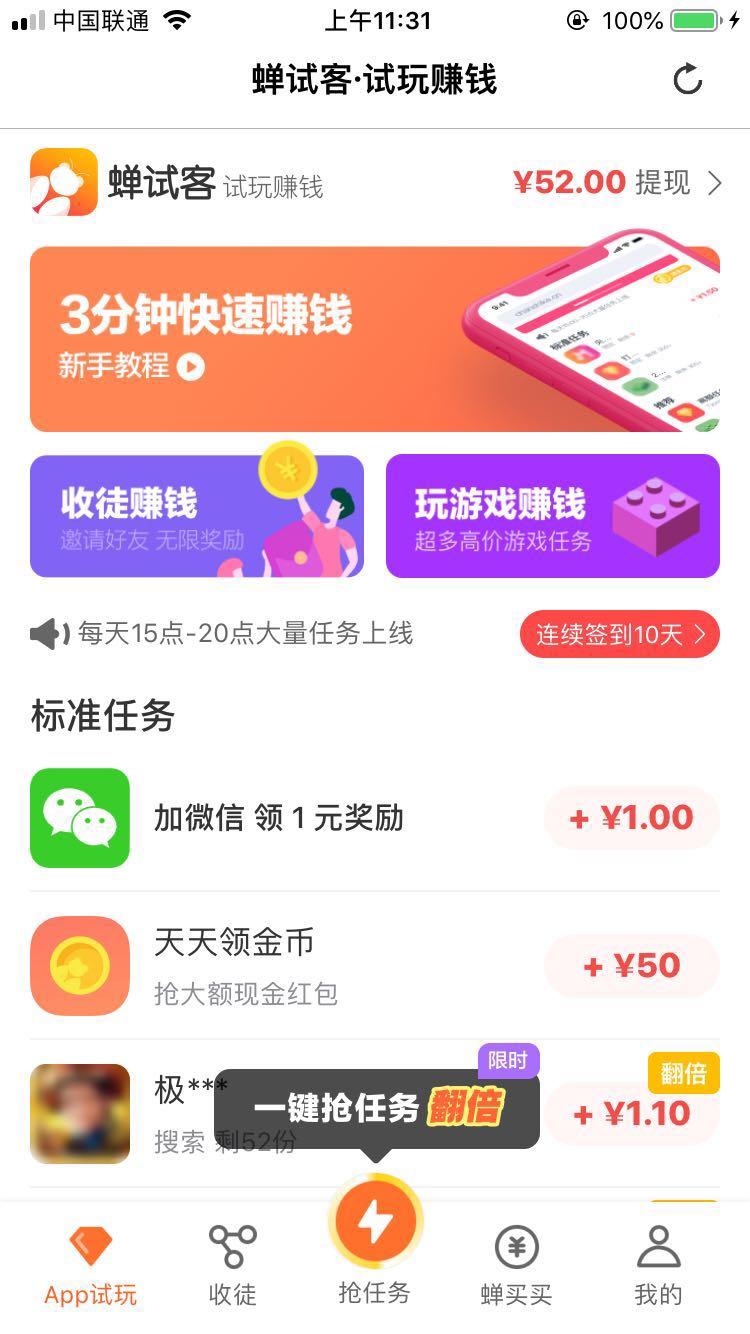Screen dimensions: 750x1334
Task: Open the 玩游戏赚钱 card
Action: click(552, 516)
